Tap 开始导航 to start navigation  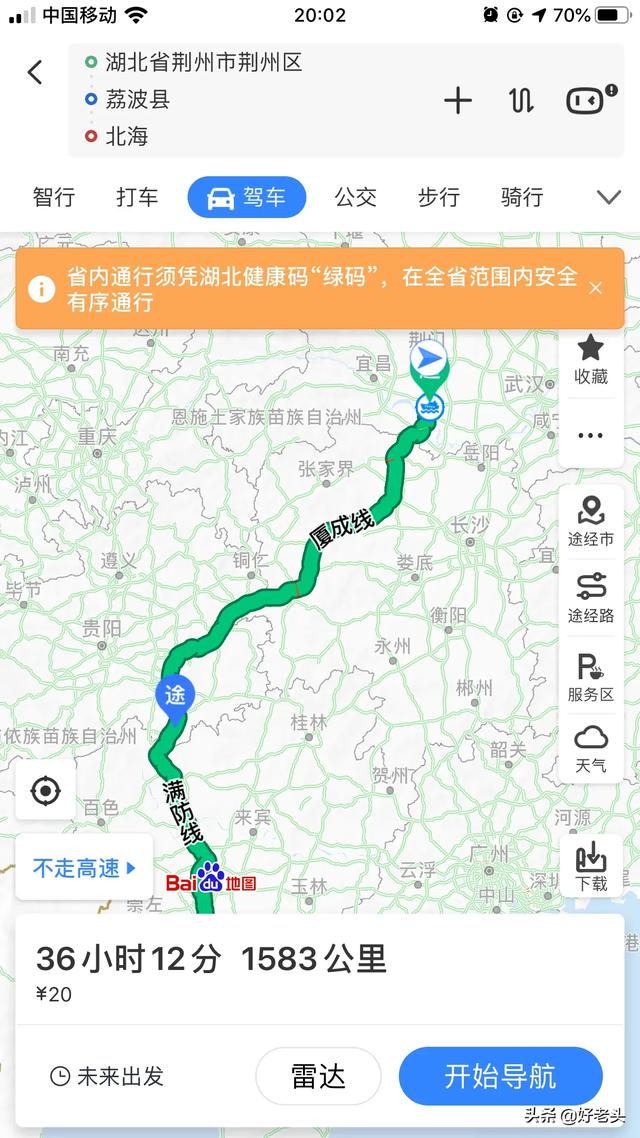click(x=500, y=1076)
